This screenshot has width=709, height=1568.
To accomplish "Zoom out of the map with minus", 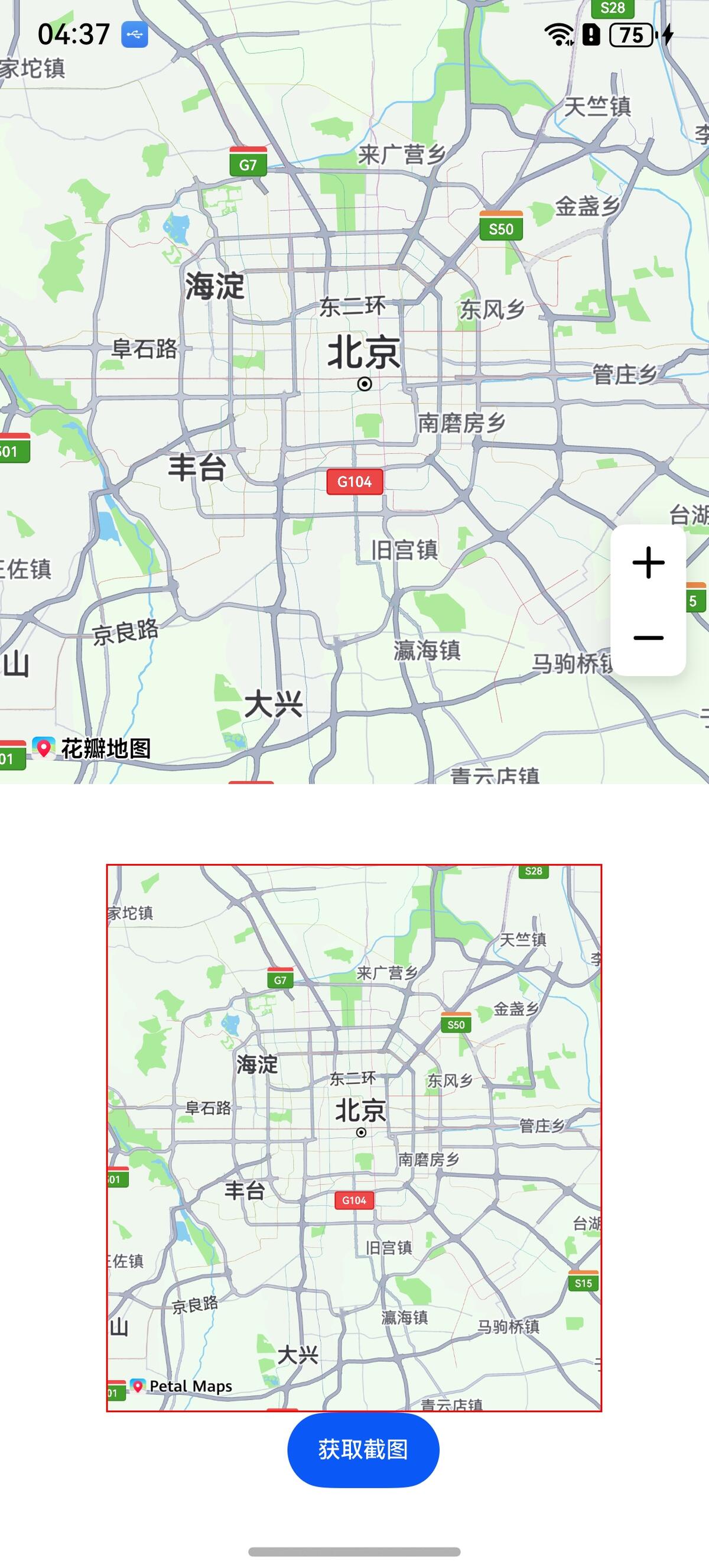I will tap(648, 638).
